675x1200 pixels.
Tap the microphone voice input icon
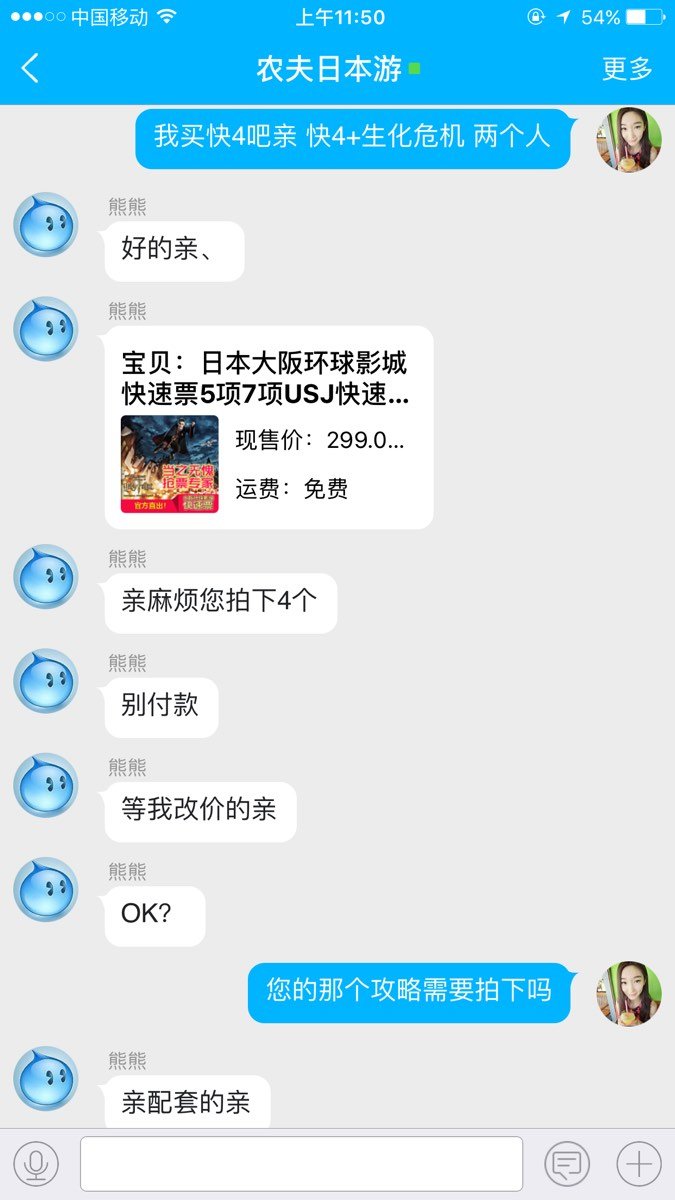tap(36, 1164)
